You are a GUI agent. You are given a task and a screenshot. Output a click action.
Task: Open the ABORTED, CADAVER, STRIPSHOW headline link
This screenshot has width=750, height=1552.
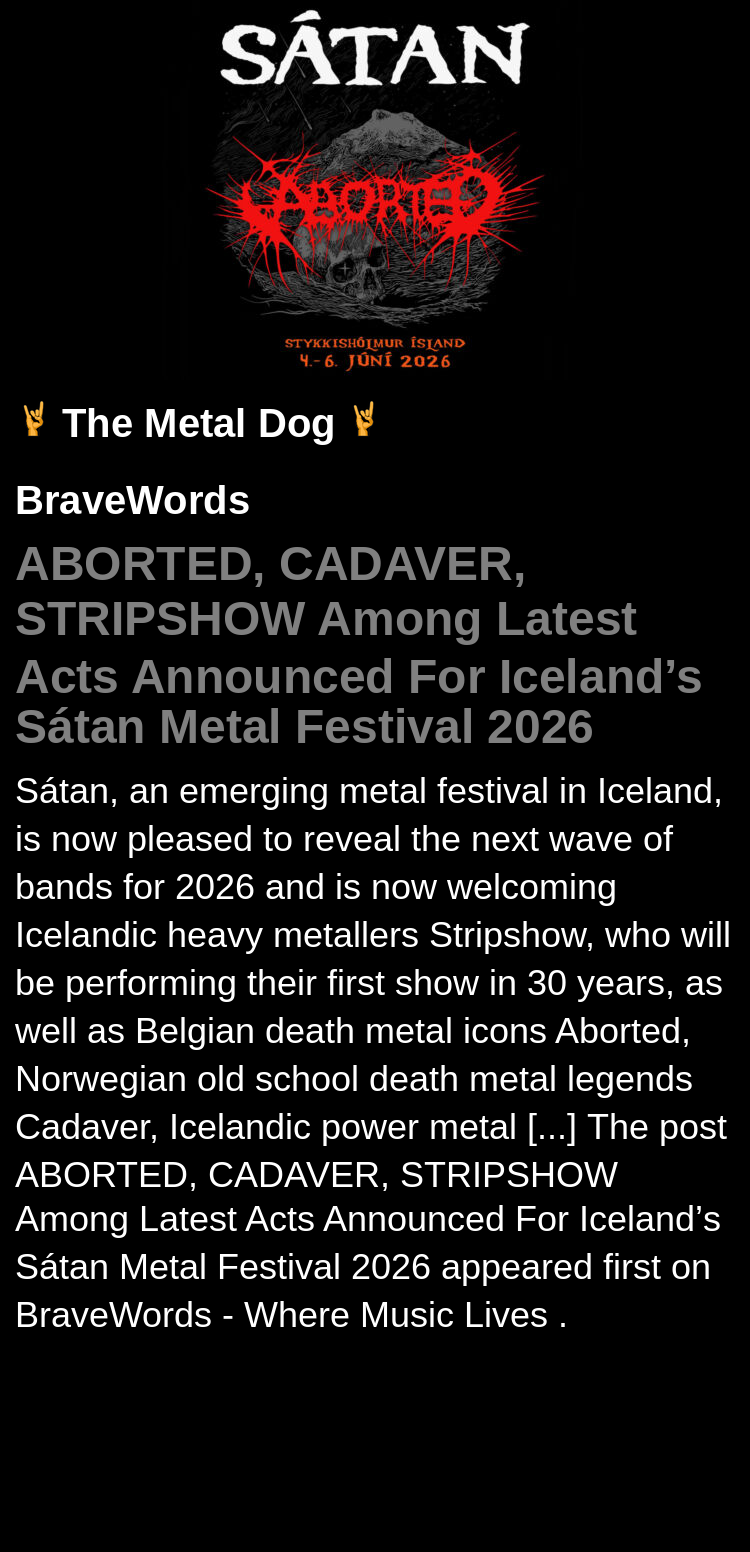358,645
